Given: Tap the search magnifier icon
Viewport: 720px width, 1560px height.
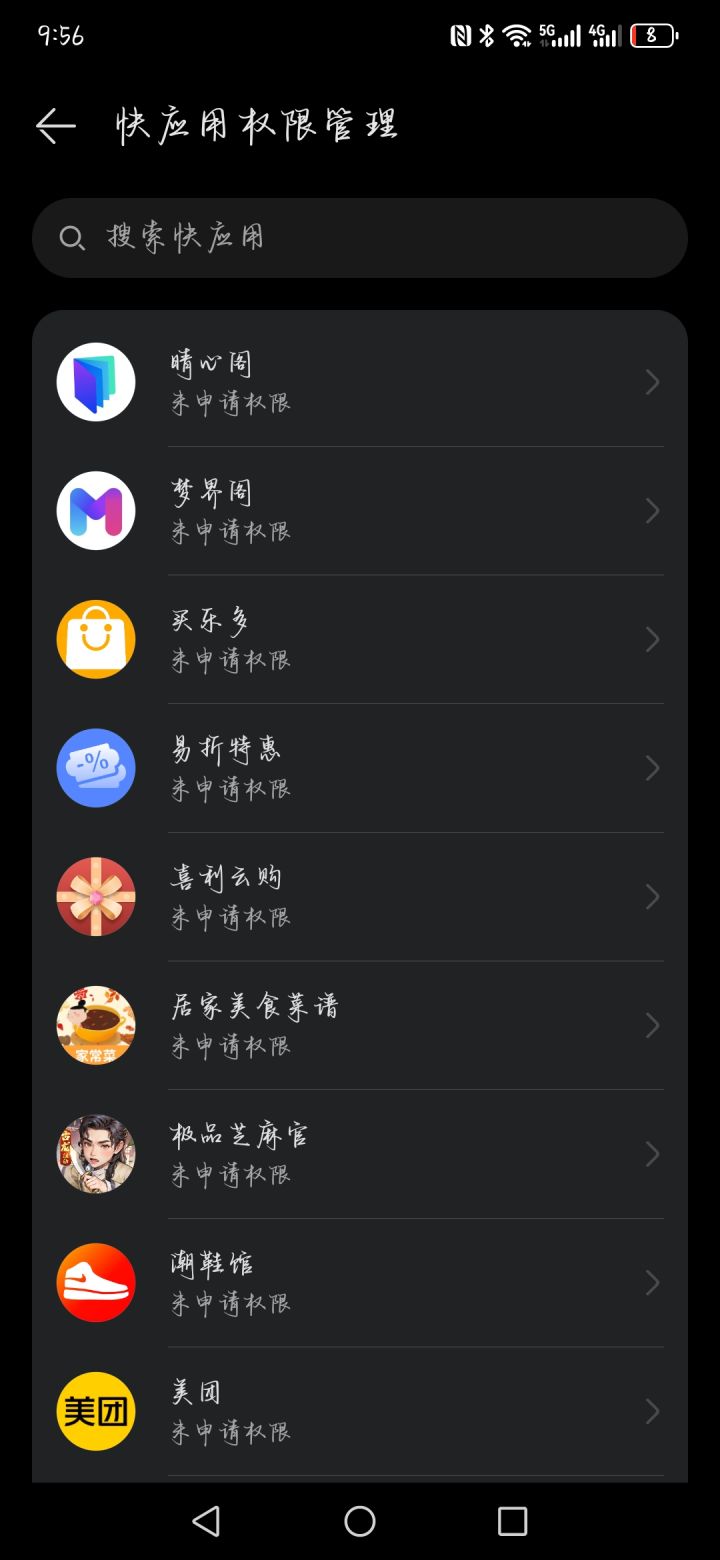Looking at the screenshot, I should [x=71, y=237].
